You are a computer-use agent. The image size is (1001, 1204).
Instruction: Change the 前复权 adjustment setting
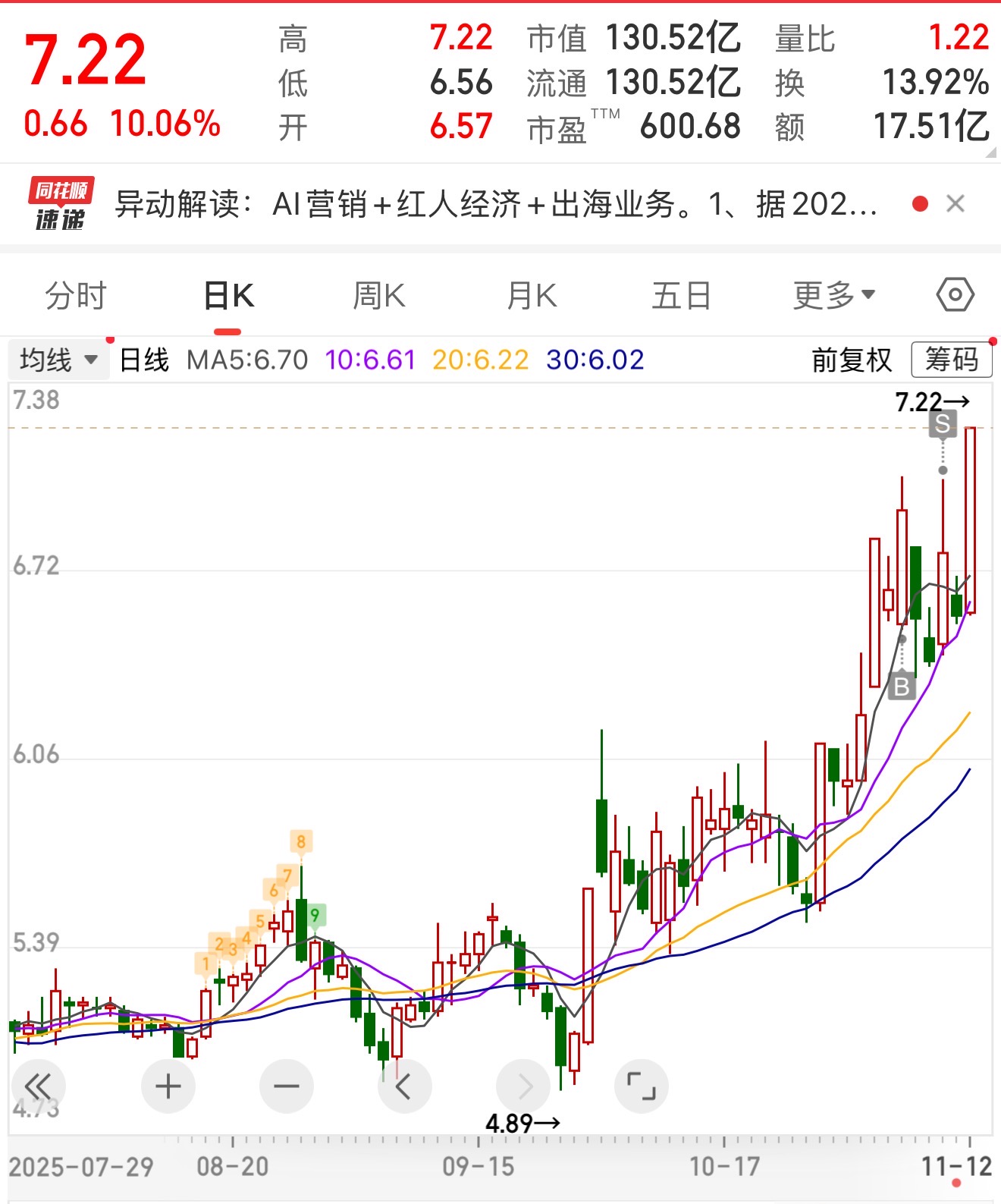pos(852,360)
